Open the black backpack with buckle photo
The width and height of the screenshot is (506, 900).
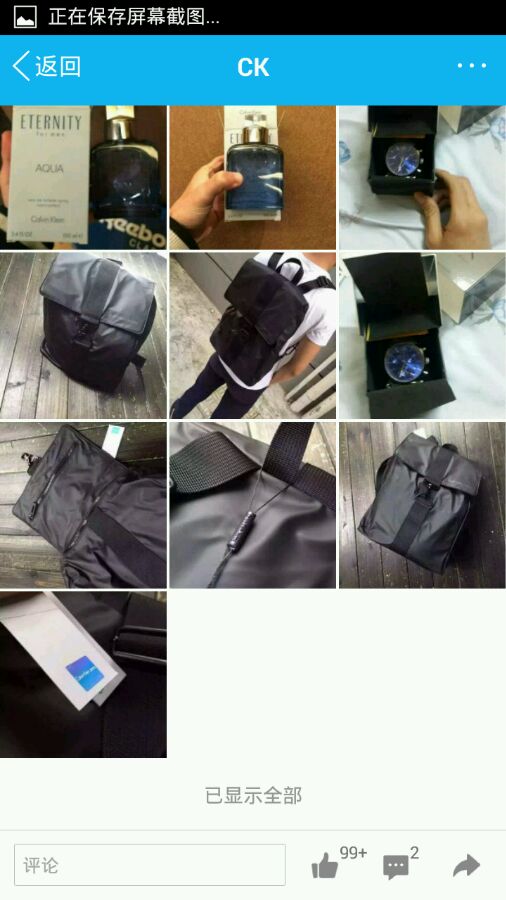click(x=422, y=505)
